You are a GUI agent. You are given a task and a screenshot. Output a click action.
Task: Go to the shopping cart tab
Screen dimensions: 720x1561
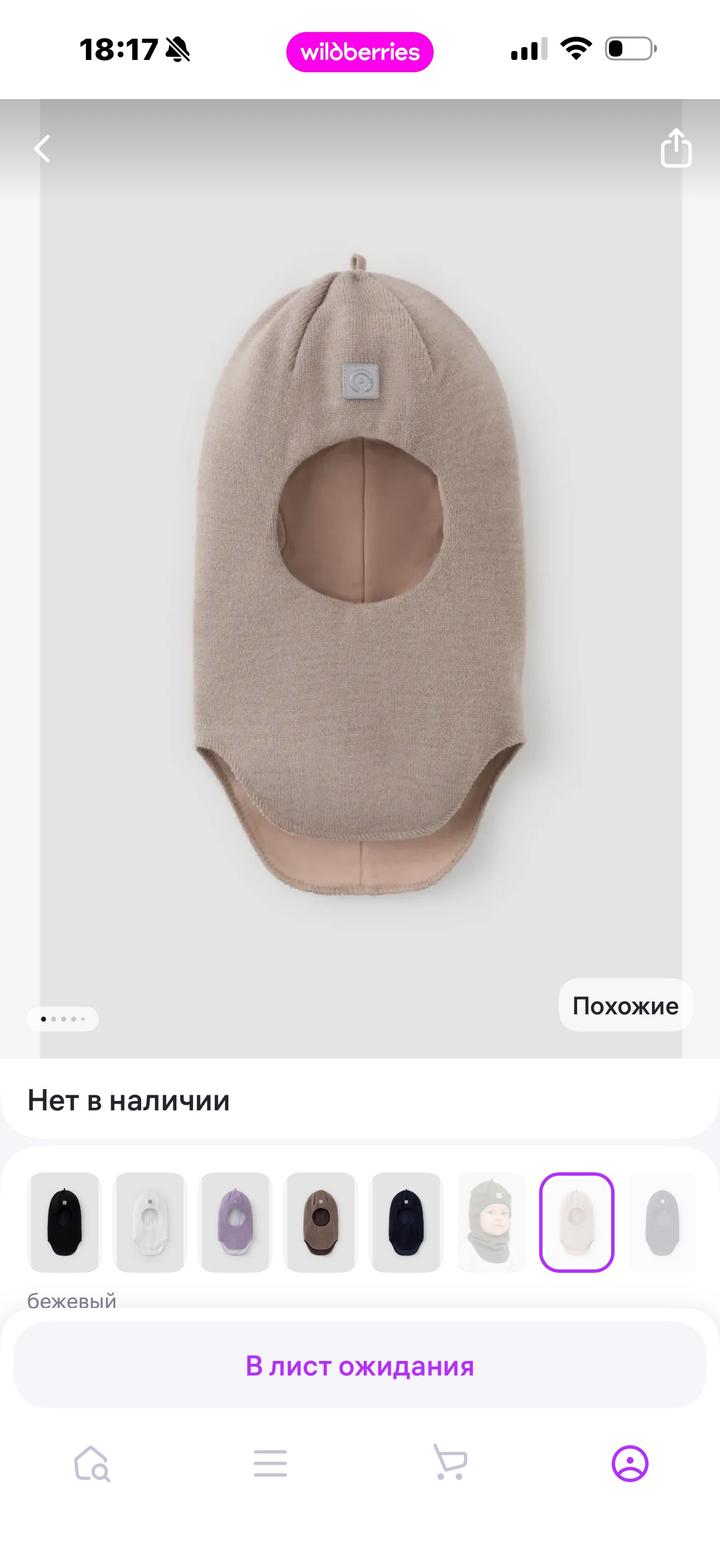click(449, 1464)
